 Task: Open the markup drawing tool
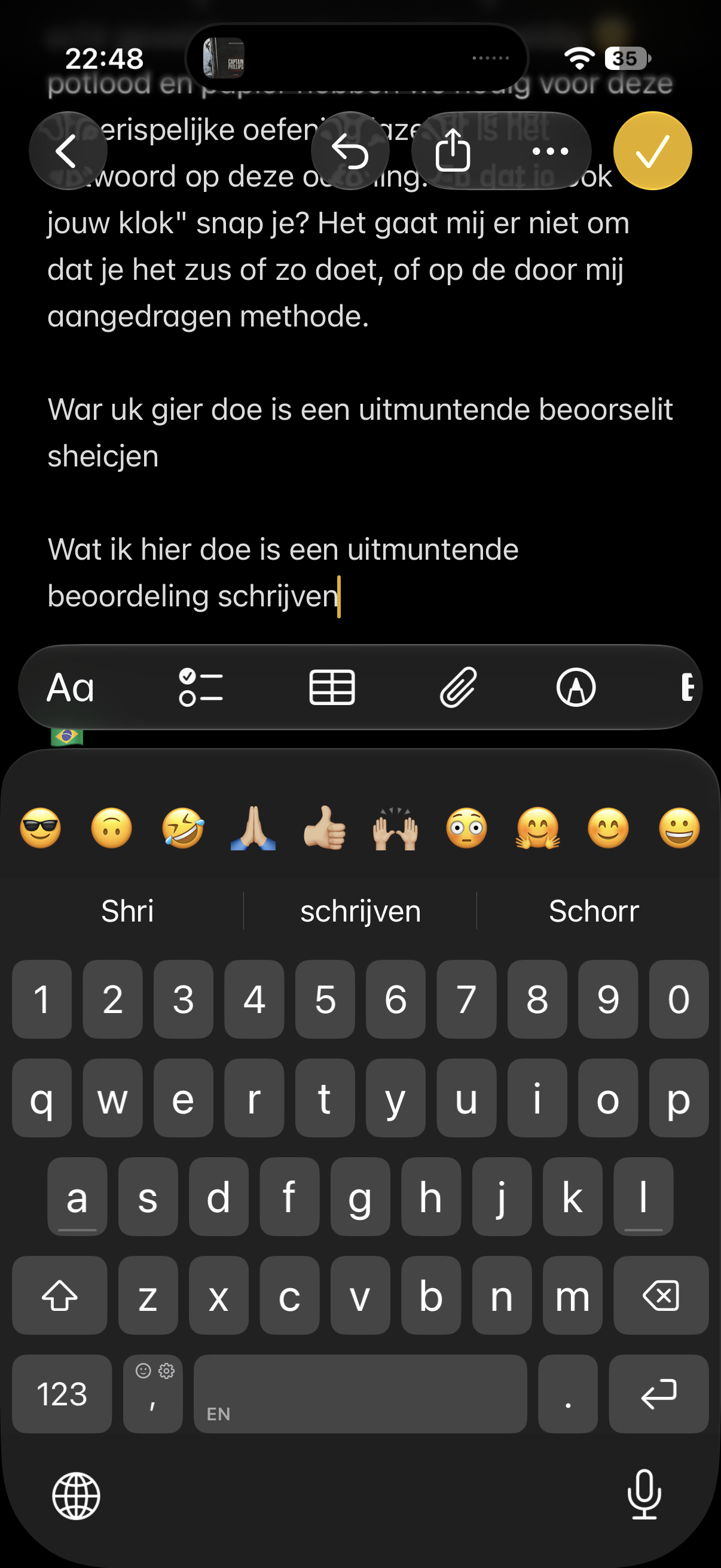coord(576,688)
